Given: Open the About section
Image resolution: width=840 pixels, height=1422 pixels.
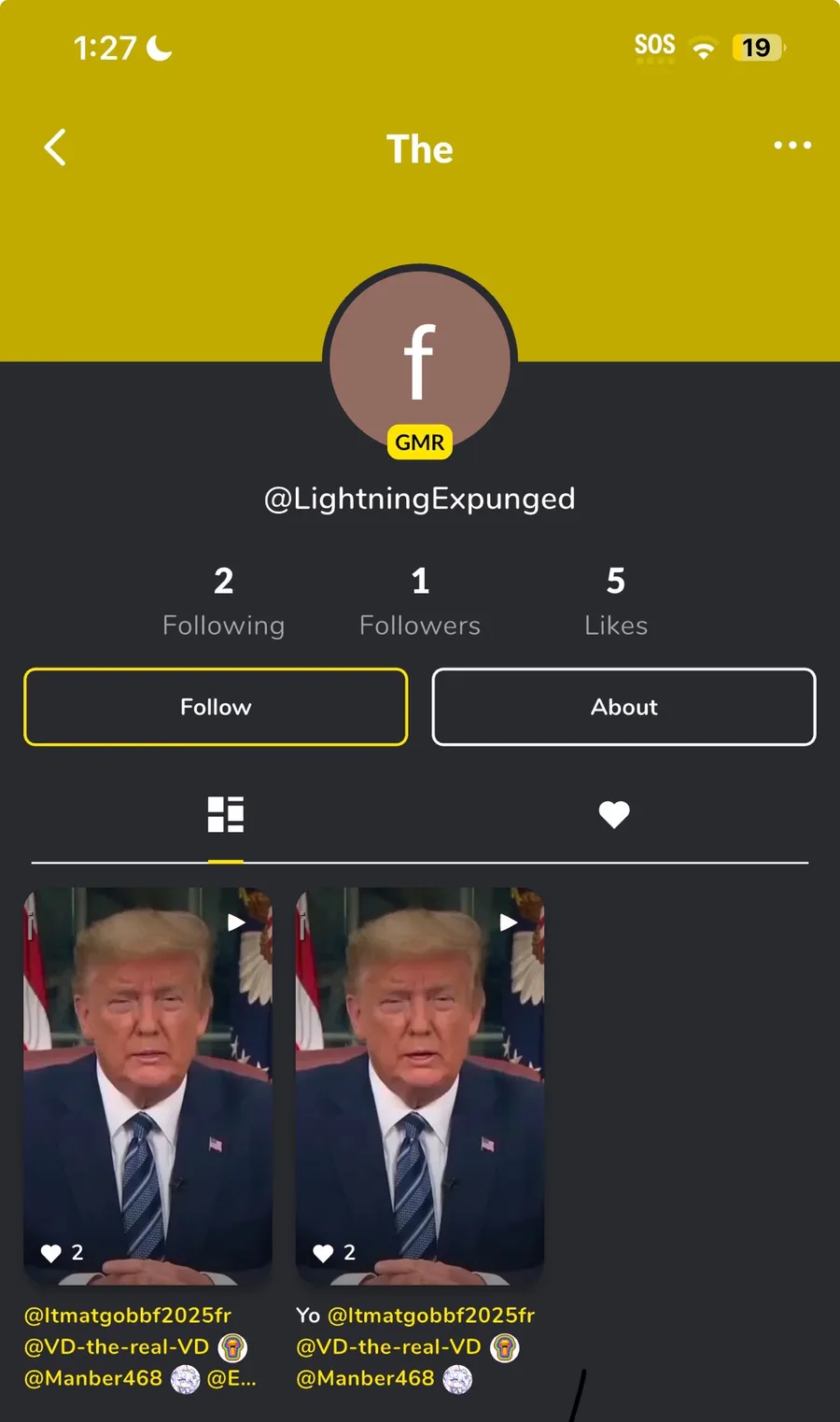Looking at the screenshot, I should 623,707.
